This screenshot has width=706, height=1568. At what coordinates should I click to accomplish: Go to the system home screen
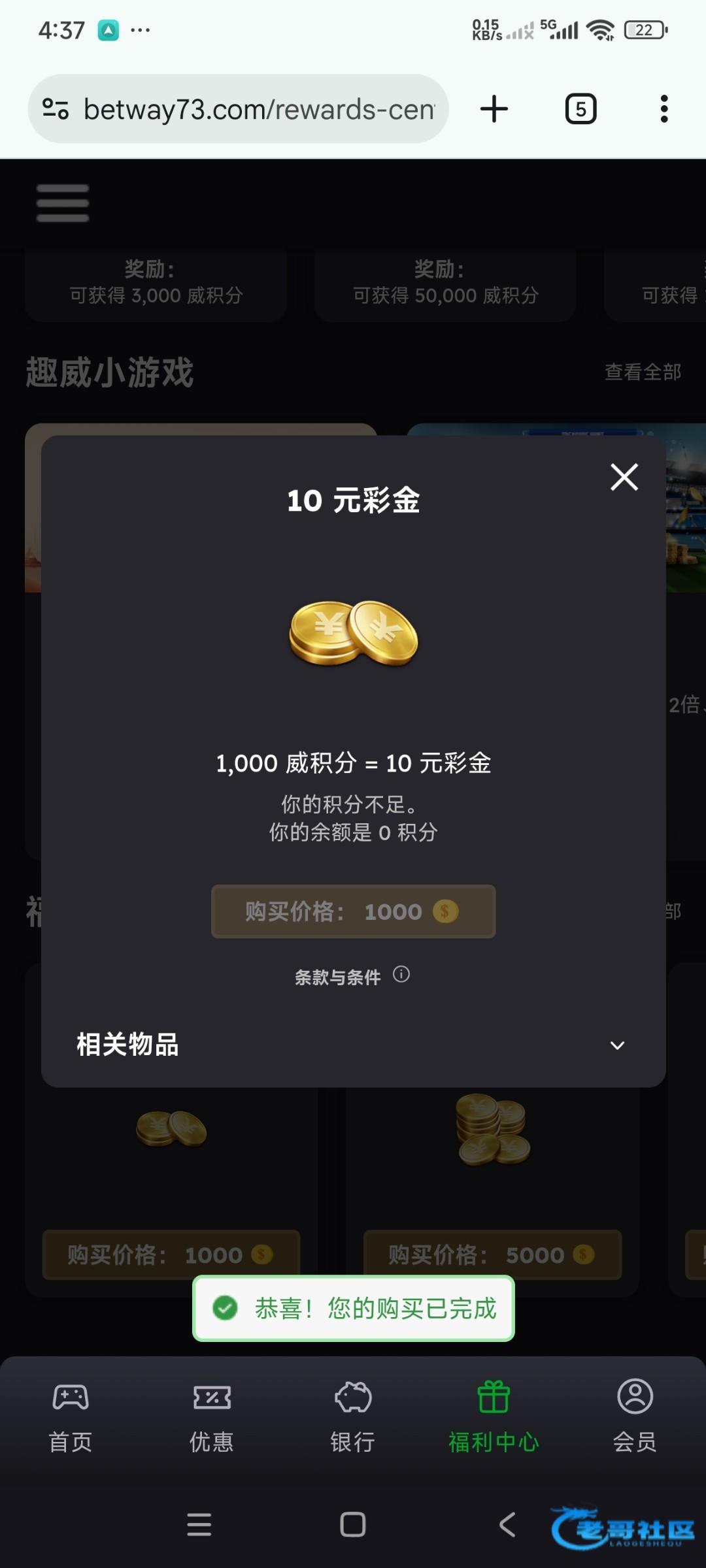coord(353,1525)
